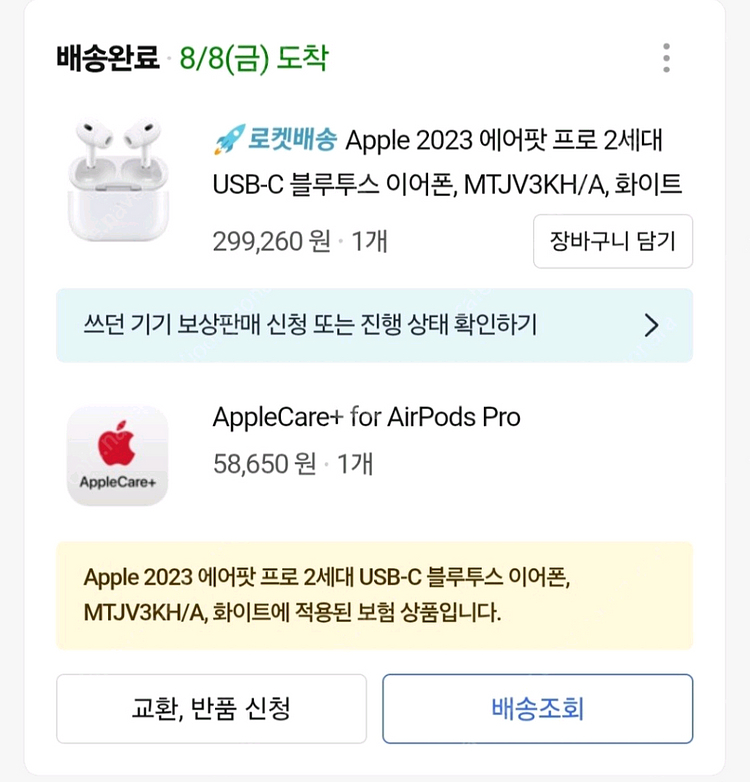The height and width of the screenshot is (782, 750).
Task: Open the AirPods Pro product image
Action: coord(118,180)
